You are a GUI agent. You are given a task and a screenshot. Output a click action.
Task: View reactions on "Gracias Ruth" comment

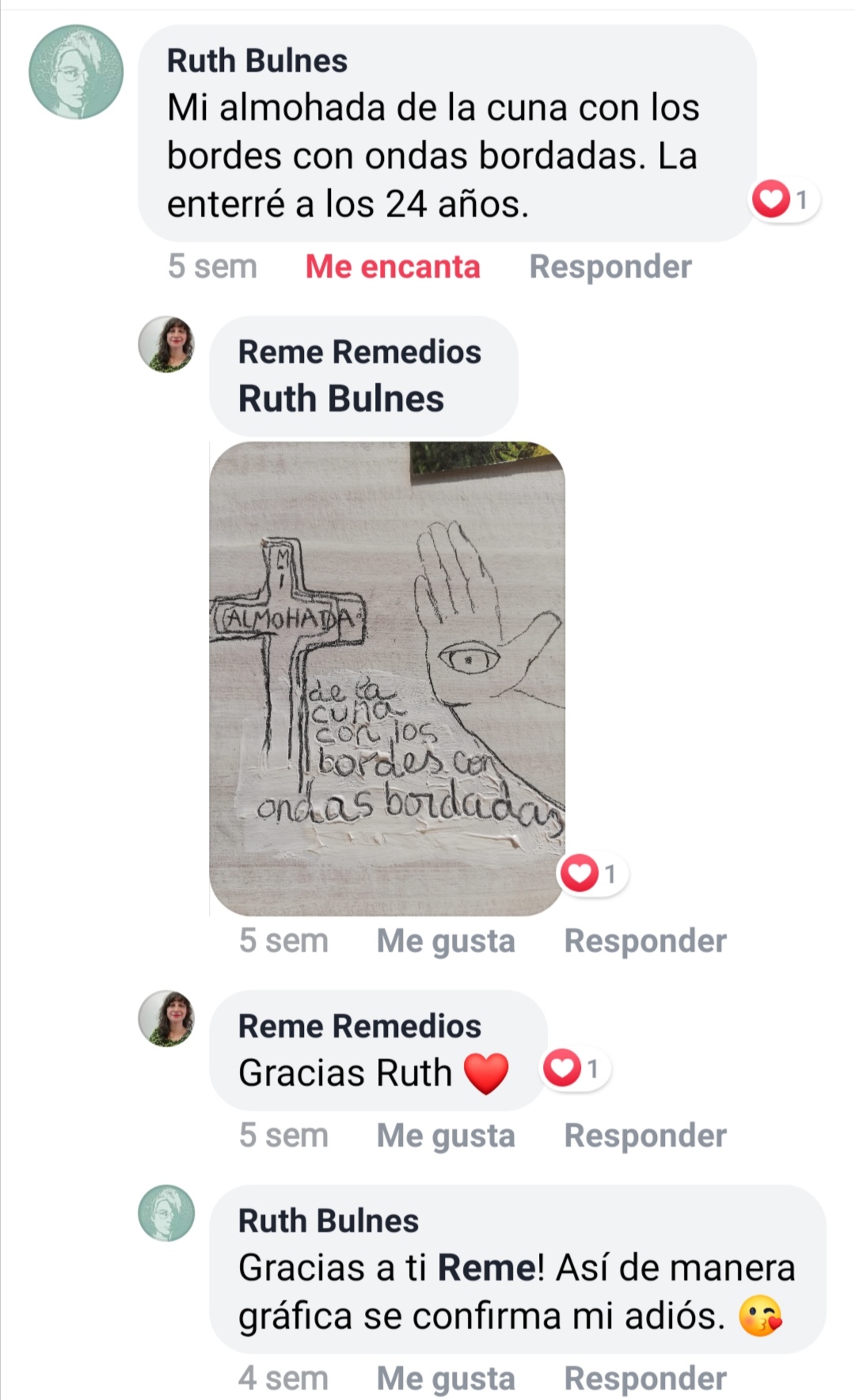575,1068
